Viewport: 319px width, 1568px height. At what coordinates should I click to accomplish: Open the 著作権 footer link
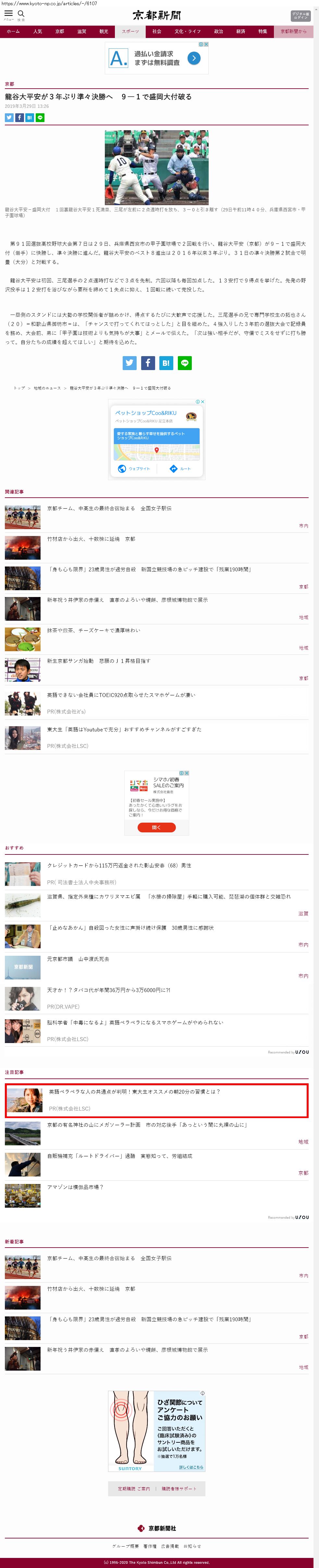[150, 1546]
